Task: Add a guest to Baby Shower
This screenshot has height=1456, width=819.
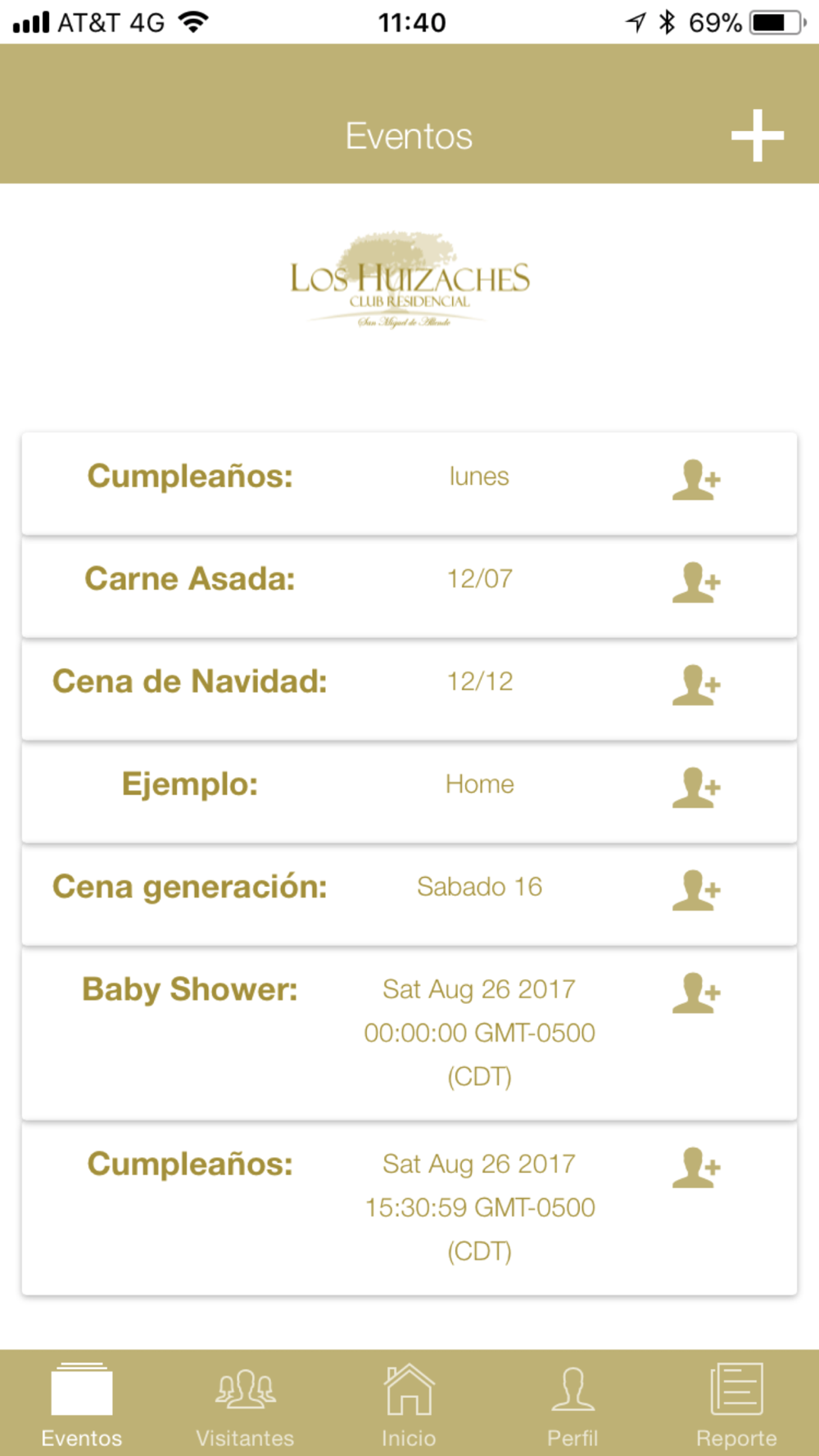Action: click(x=695, y=993)
